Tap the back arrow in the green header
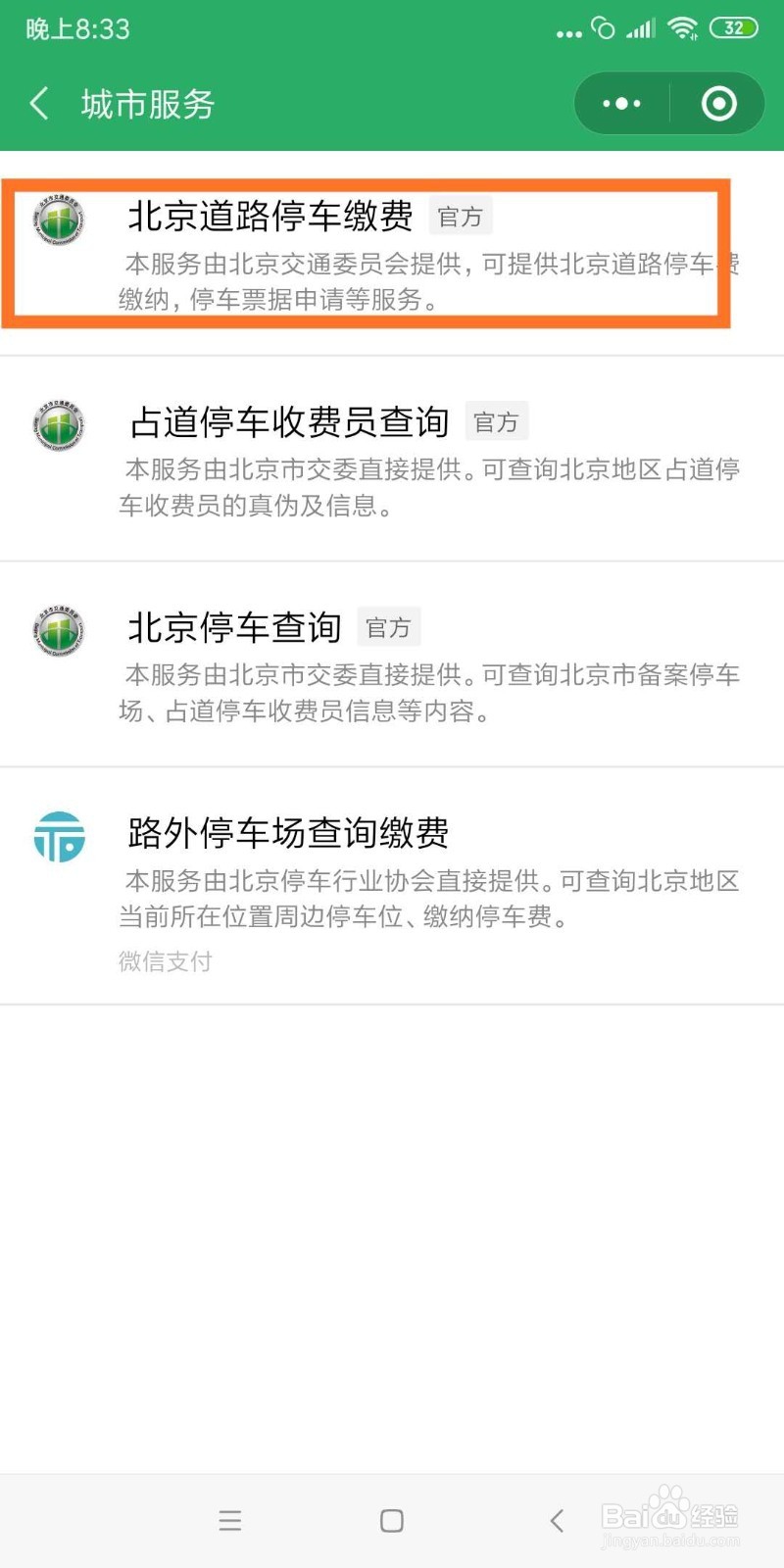The height and width of the screenshot is (1568, 784). (39, 103)
